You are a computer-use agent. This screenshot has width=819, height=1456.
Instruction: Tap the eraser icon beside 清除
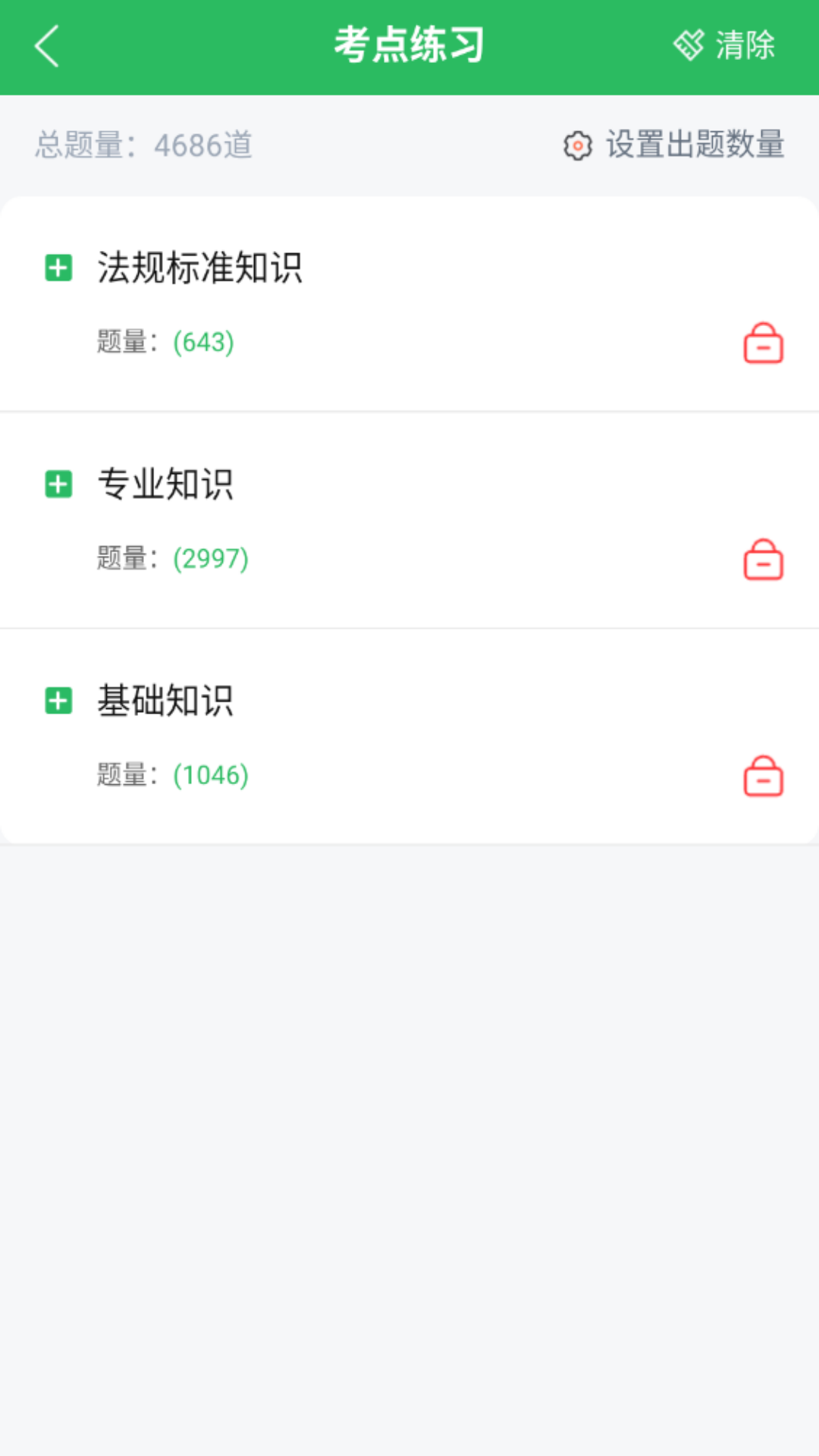pos(689,45)
